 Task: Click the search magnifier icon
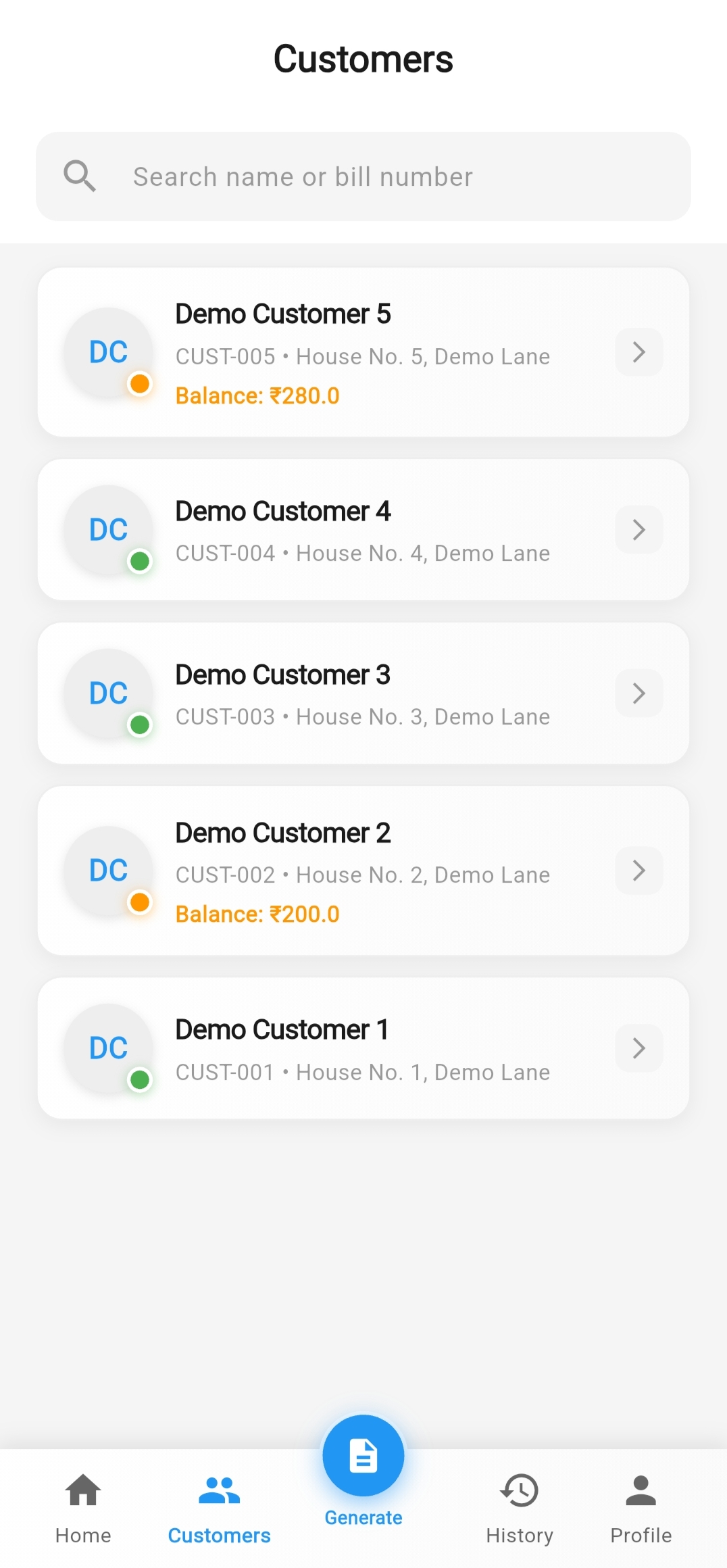79,176
